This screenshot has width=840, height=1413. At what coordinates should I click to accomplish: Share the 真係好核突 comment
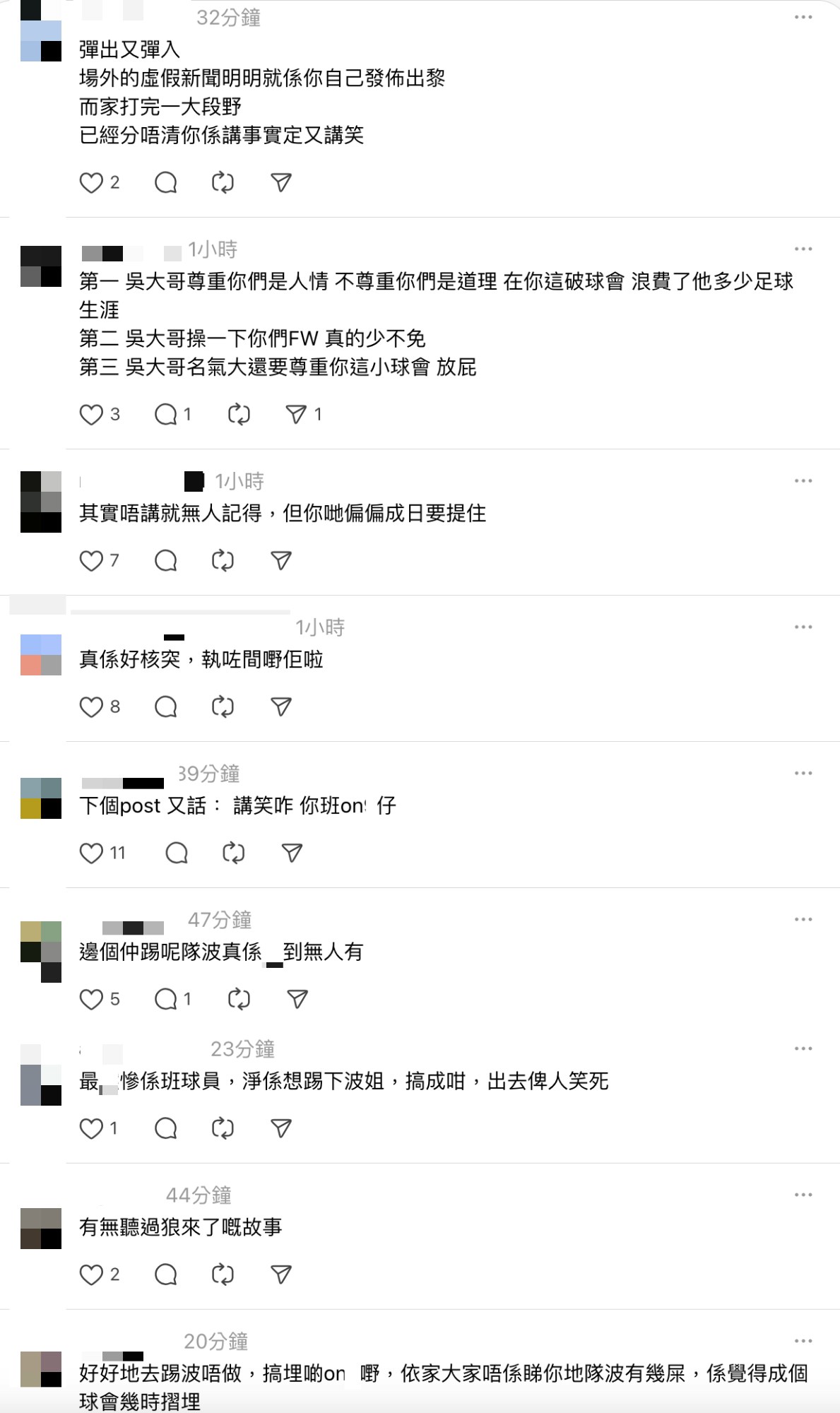click(281, 707)
